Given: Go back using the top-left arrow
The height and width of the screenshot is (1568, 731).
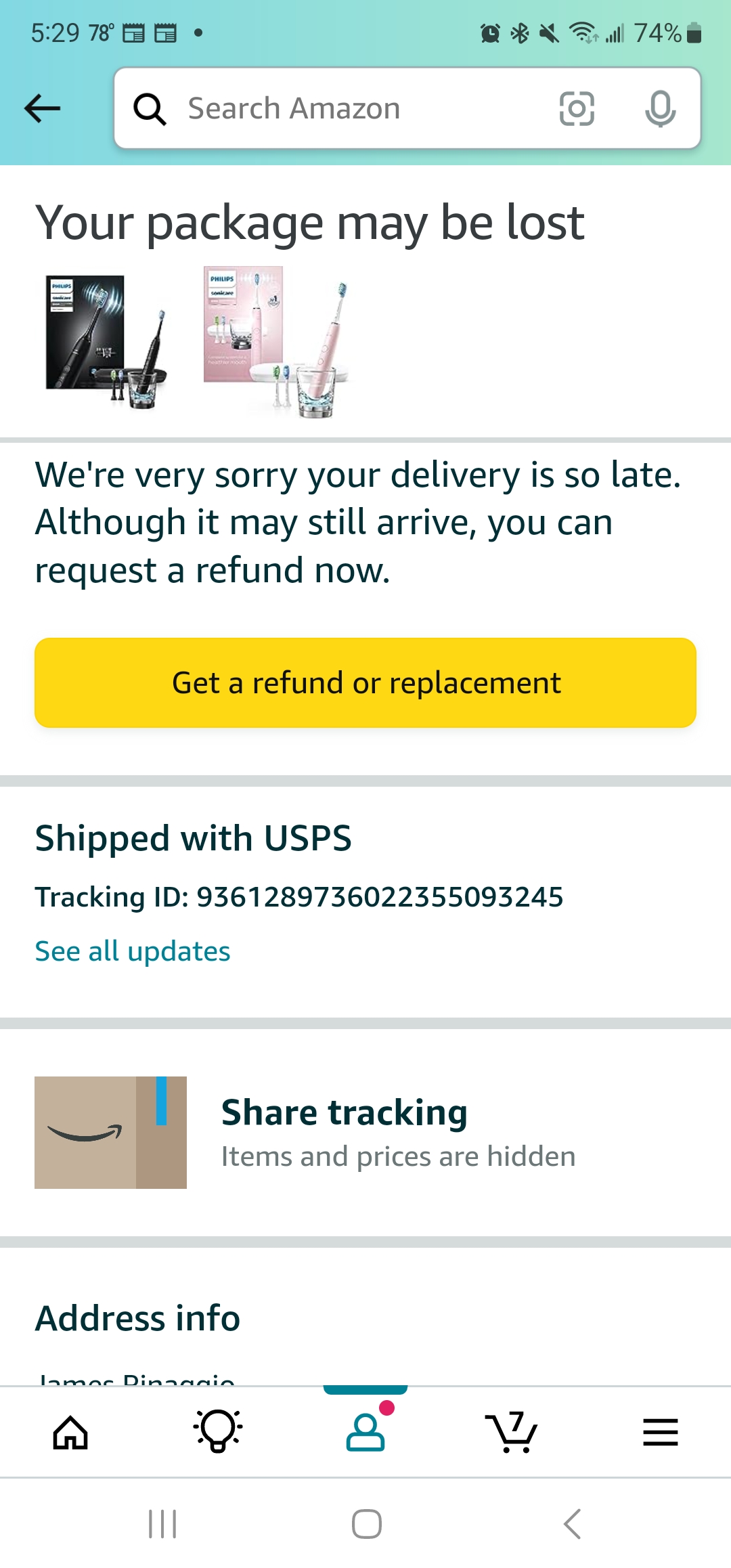Looking at the screenshot, I should (42, 108).
